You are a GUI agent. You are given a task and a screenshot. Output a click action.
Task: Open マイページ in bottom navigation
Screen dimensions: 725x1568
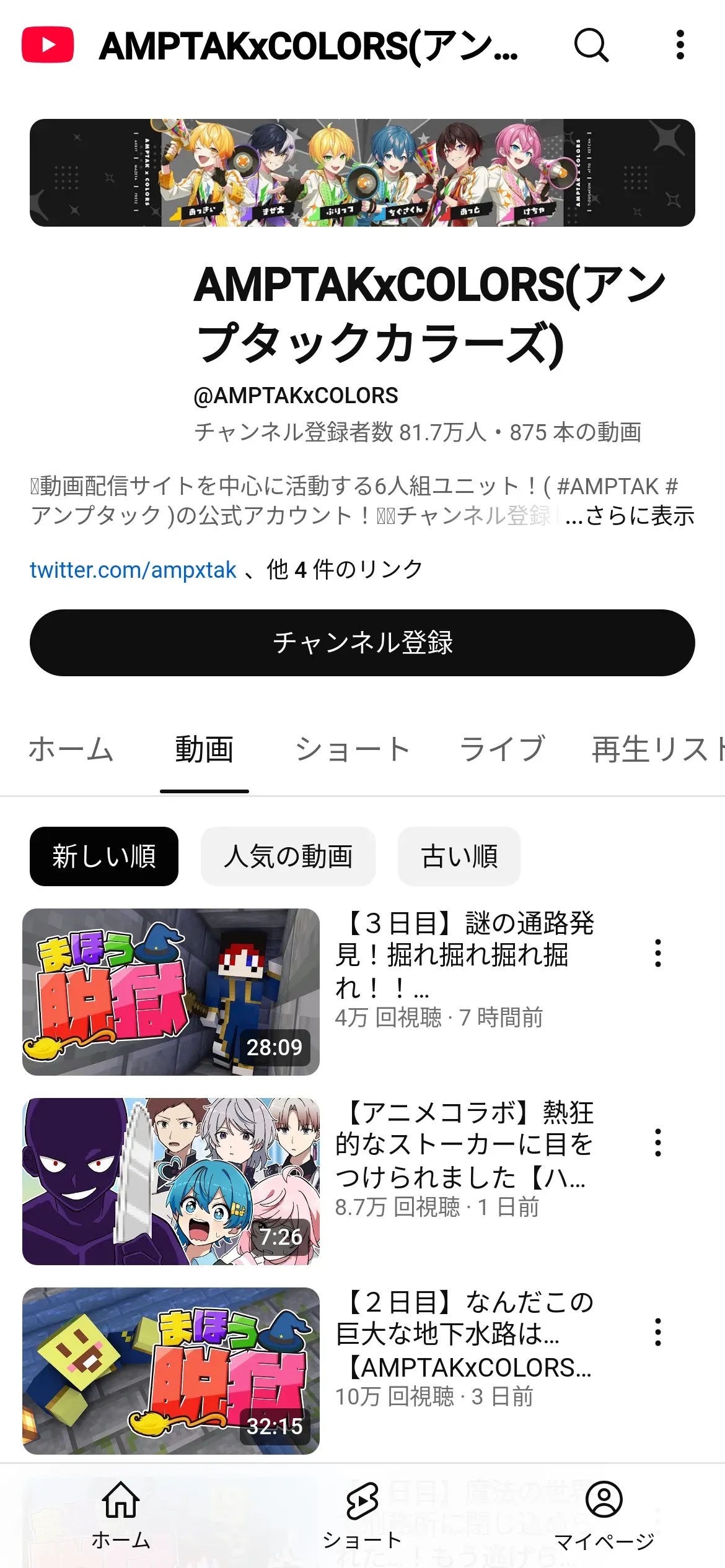(604, 1515)
